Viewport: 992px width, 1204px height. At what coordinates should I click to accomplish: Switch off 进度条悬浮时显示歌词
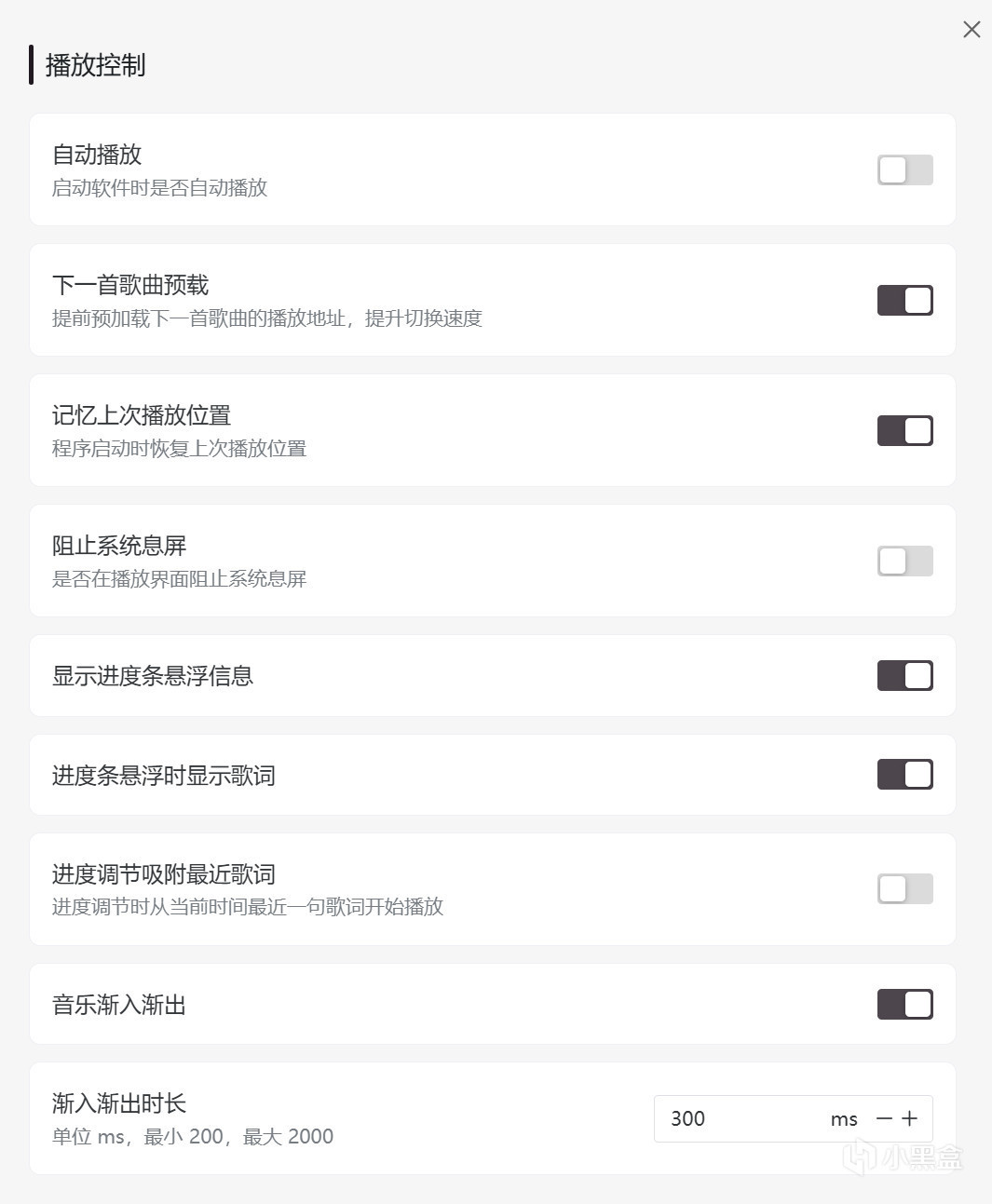904,775
